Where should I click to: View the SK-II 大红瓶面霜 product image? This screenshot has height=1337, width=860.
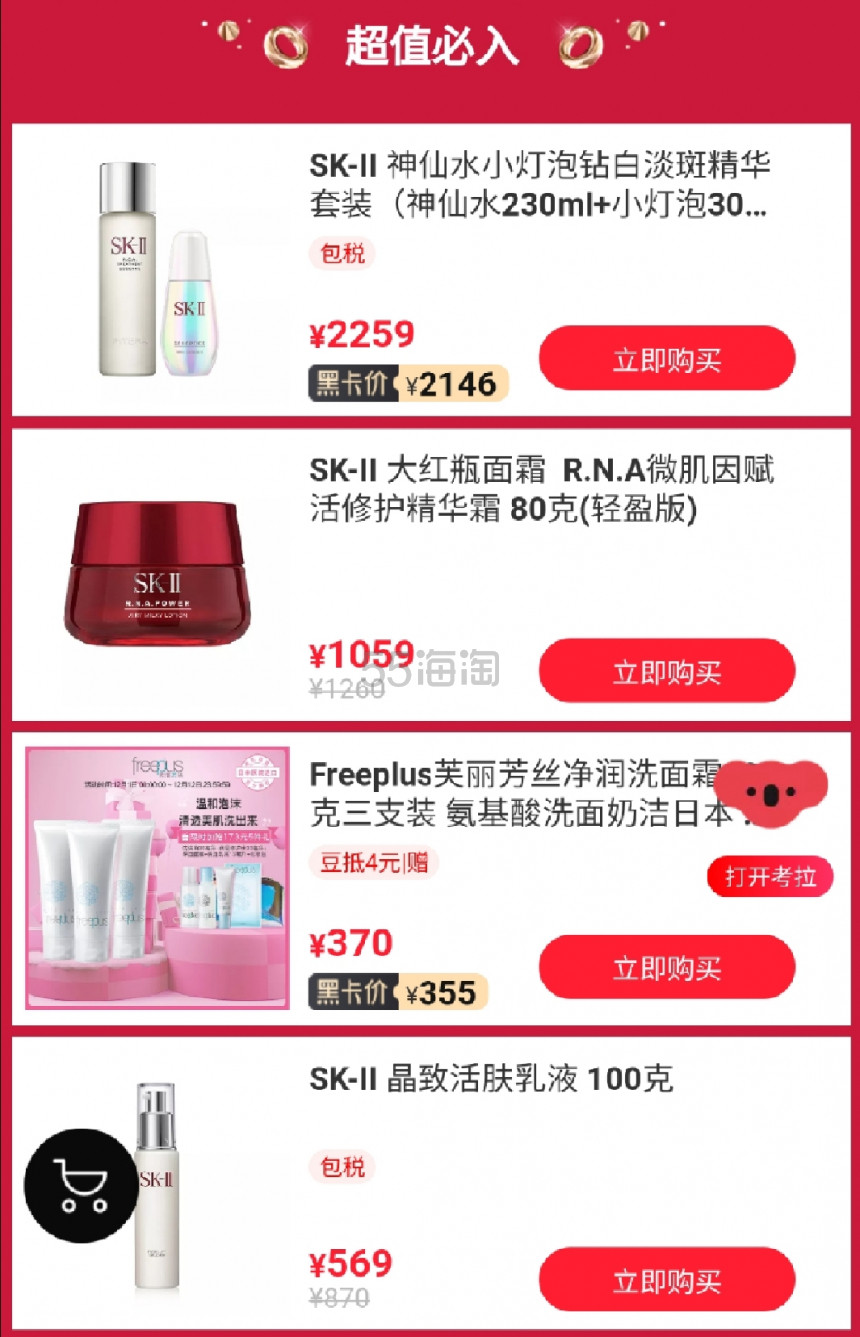[156, 574]
